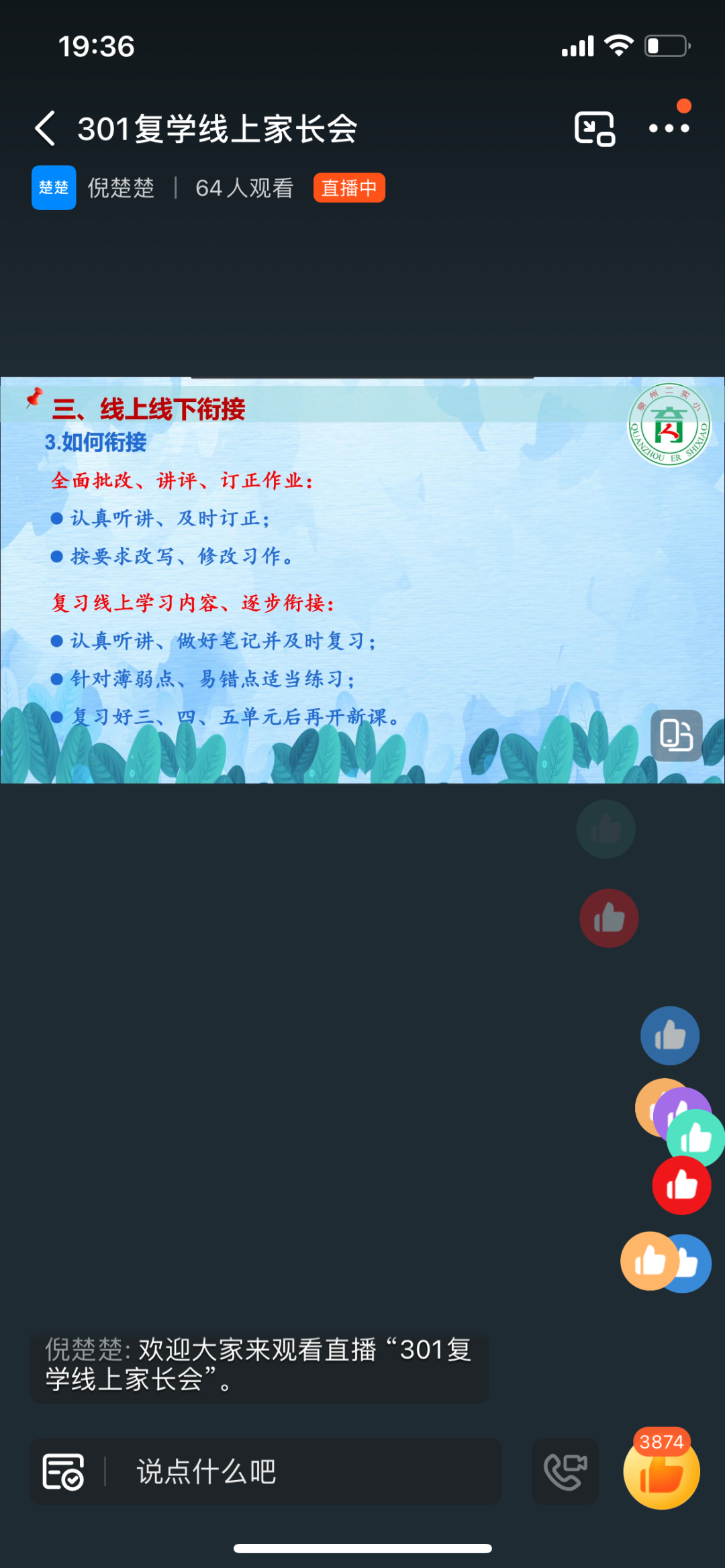Focus the 说点什么吧 comment field
The width and height of the screenshot is (725, 1568).
[x=302, y=1471]
